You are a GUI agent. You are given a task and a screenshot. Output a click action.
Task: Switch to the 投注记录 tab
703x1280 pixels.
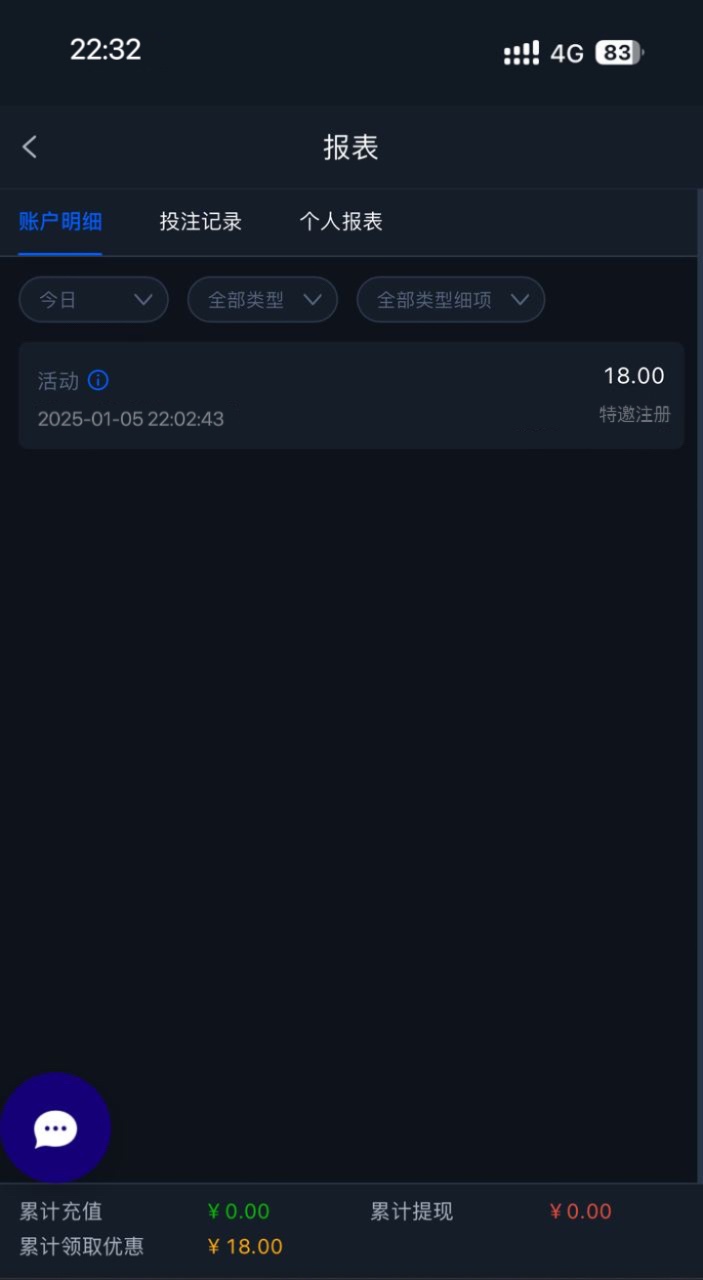tap(201, 221)
